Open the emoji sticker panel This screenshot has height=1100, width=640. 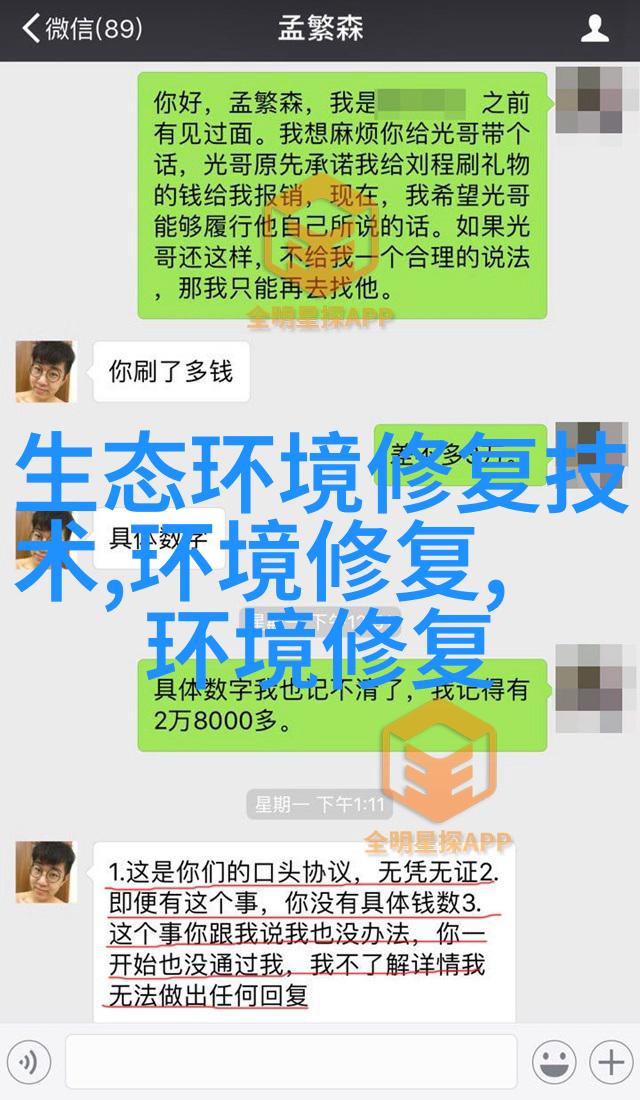click(x=553, y=1061)
